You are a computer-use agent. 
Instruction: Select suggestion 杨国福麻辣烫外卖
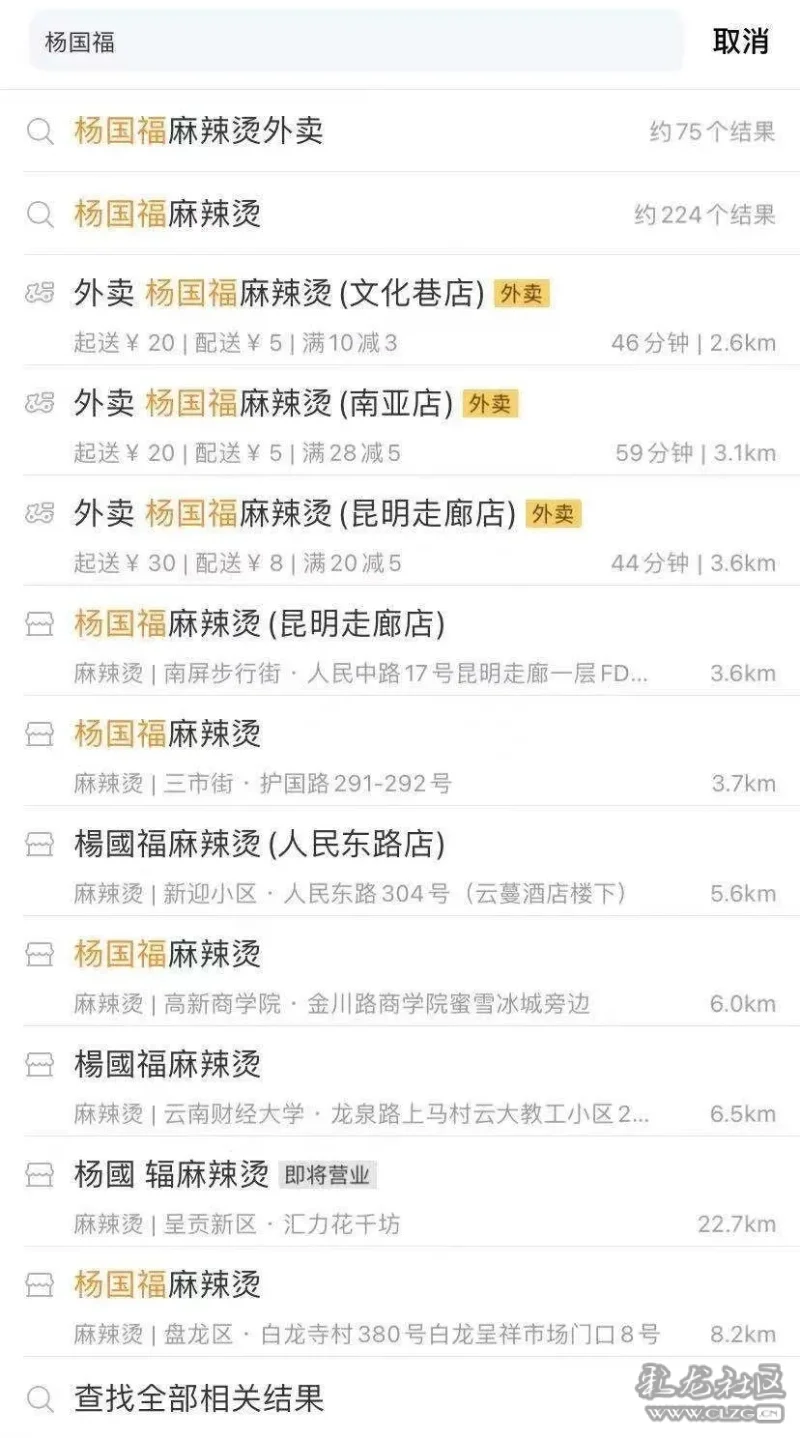click(x=400, y=131)
